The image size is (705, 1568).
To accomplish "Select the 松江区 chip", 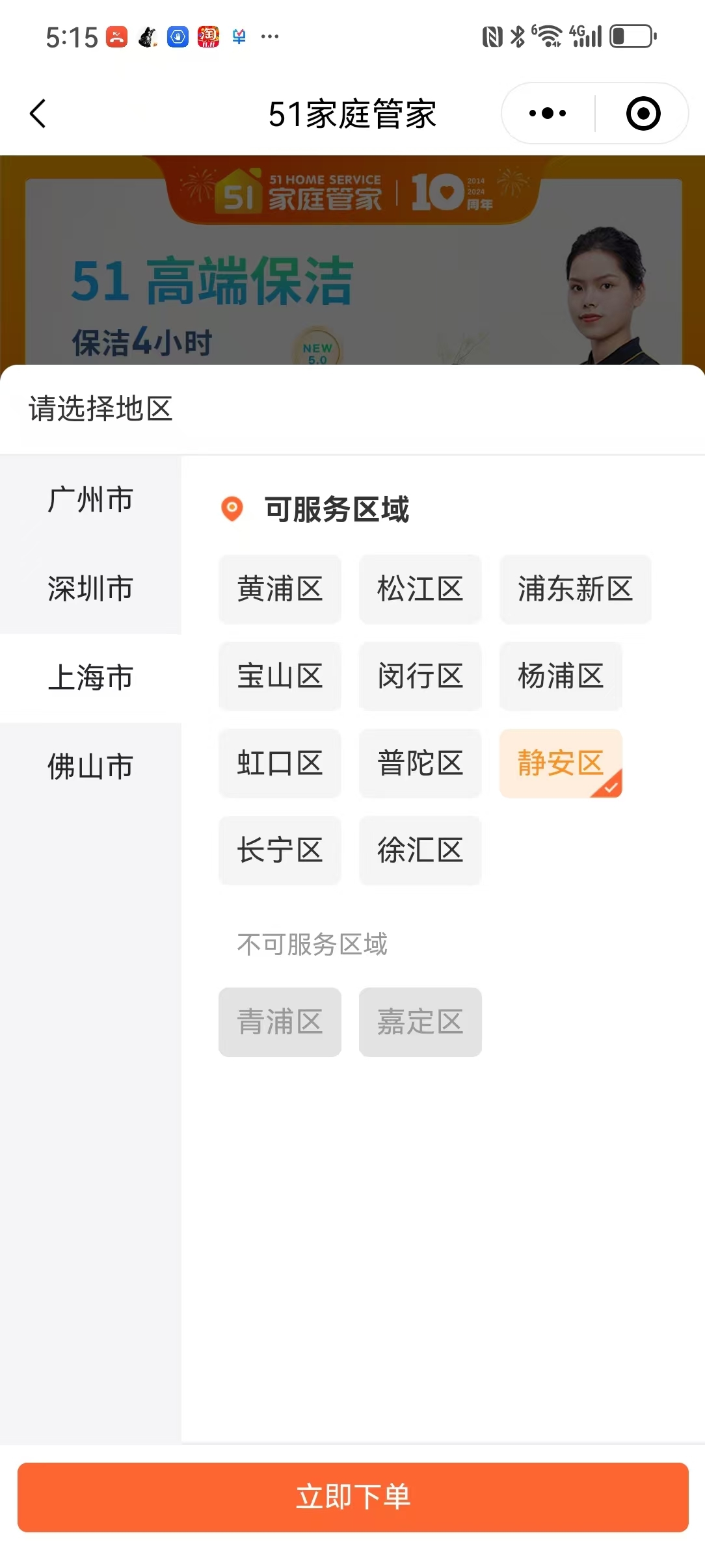I will click(x=420, y=589).
